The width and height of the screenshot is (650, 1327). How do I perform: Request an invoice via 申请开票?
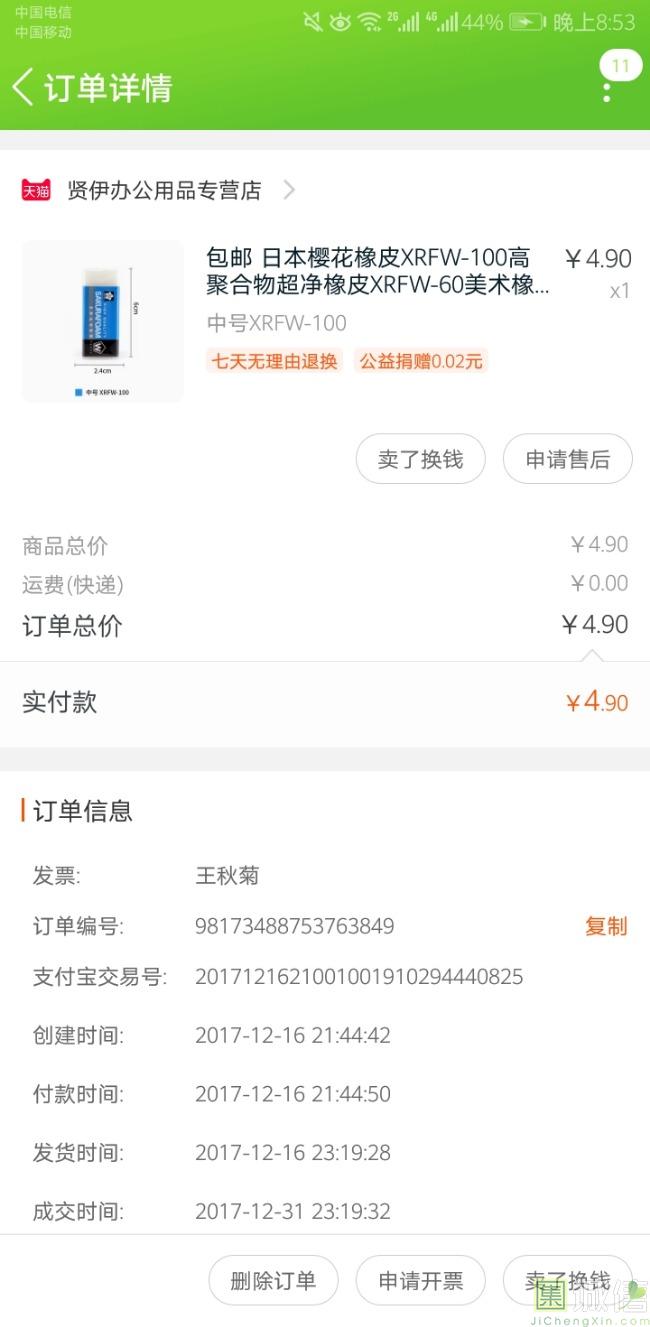pyautogui.click(x=420, y=1280)
